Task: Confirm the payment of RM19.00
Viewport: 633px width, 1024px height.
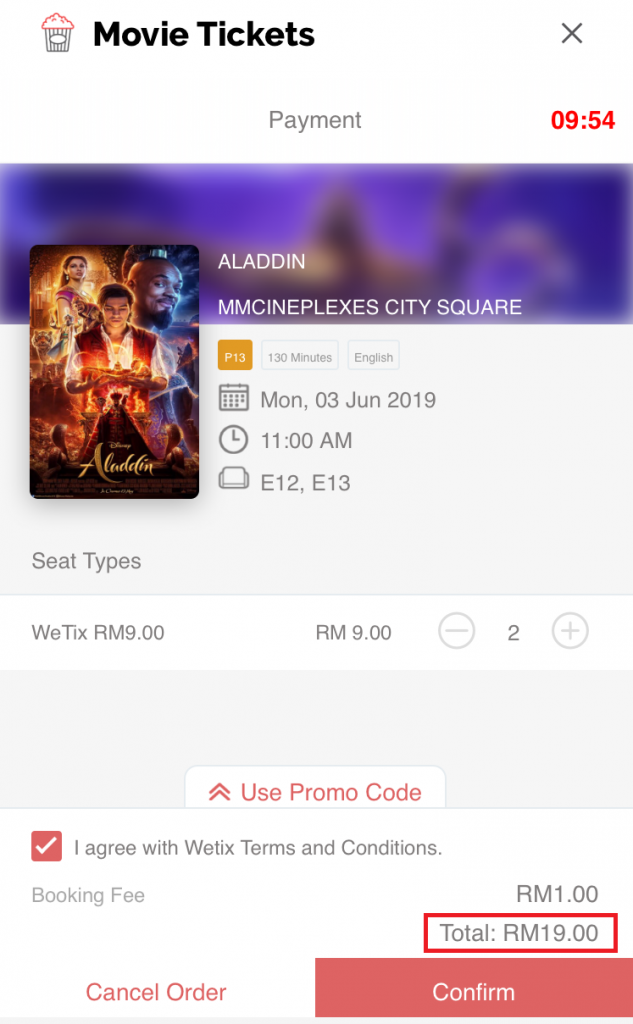Action: click(474, 992)
